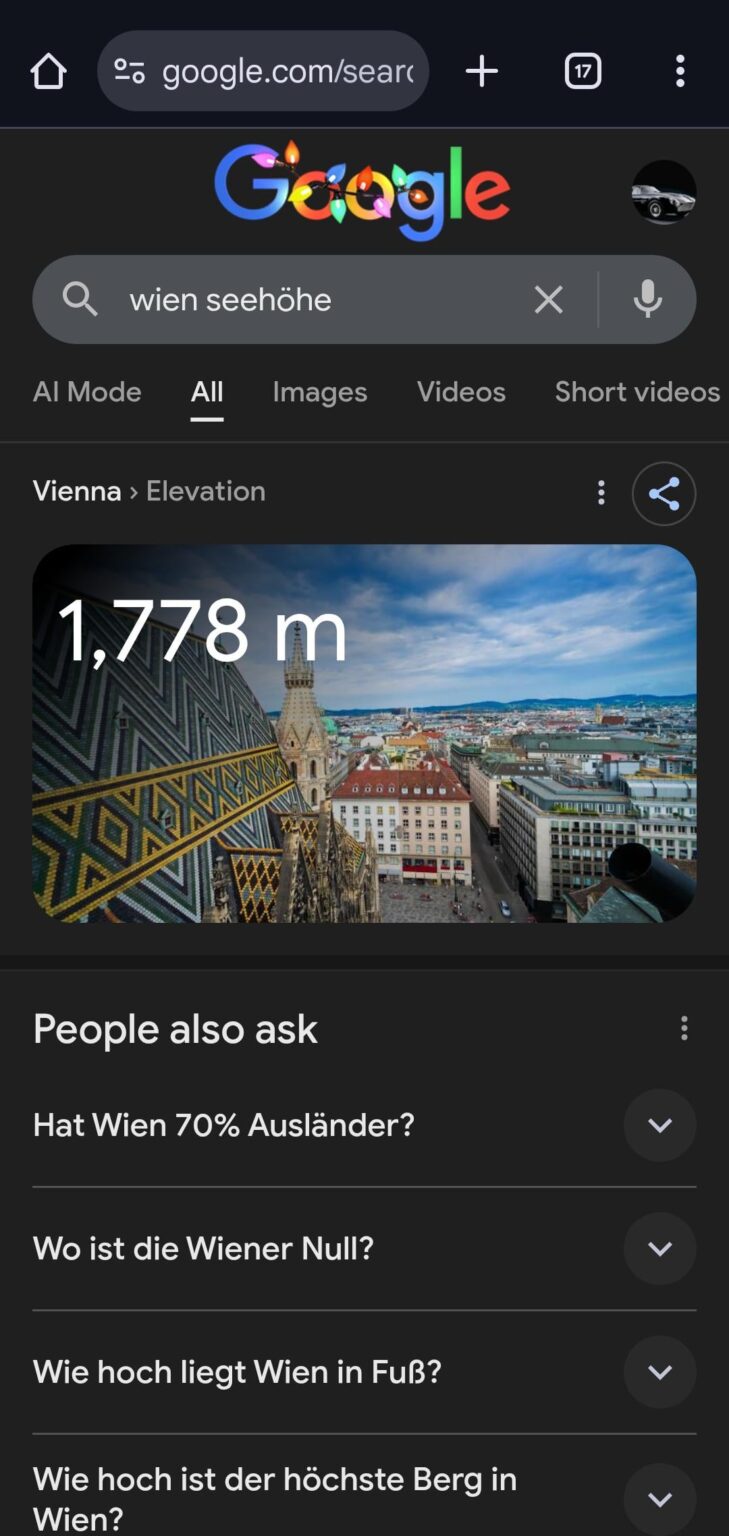Open the Elevation breadcrumb link

(x=205, y=491)
